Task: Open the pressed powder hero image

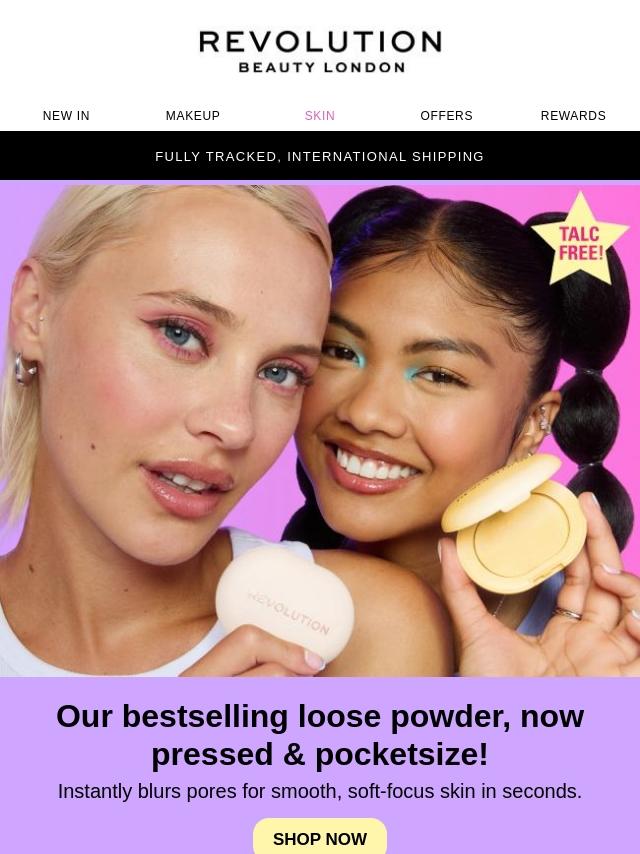Action: click(320, 428)
